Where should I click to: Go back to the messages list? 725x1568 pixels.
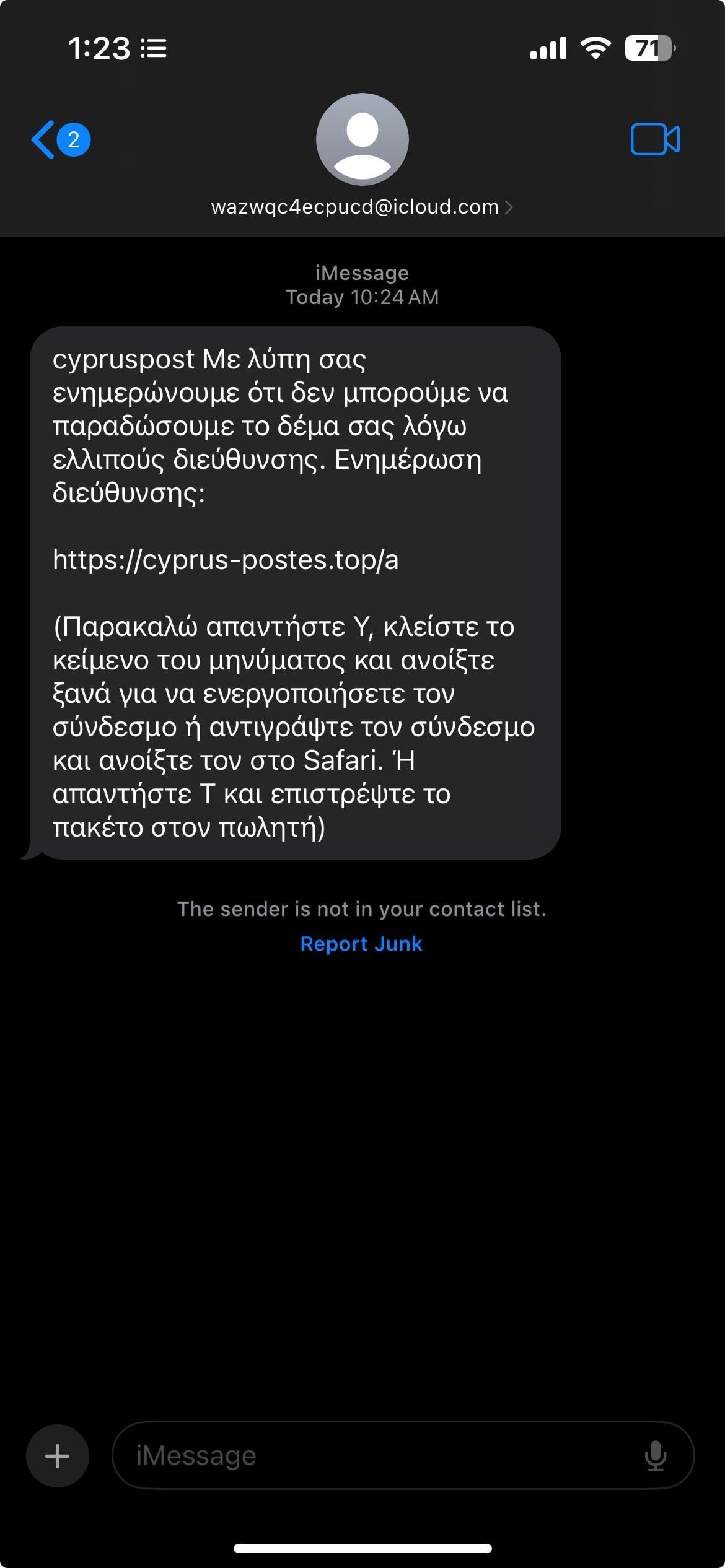(60, 139)
